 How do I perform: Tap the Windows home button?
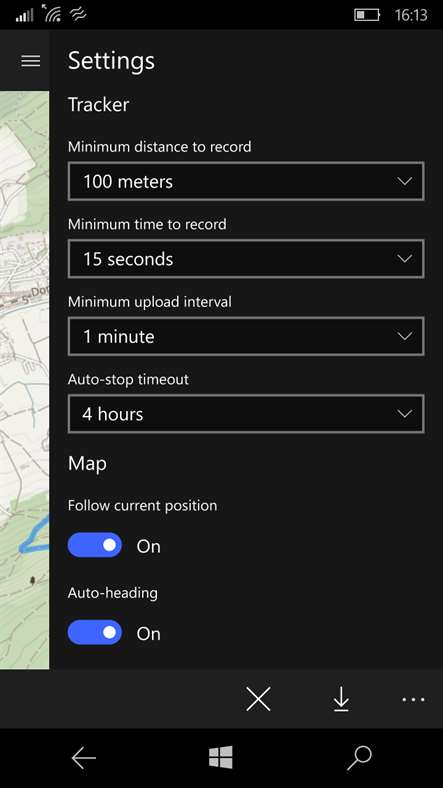point(221,757)
